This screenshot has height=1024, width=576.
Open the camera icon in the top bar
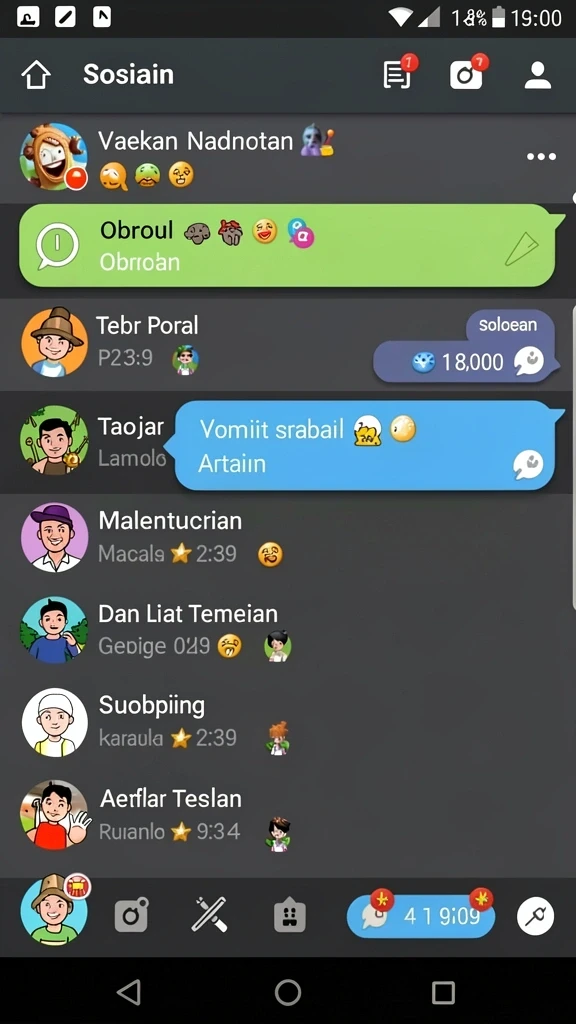tap(468, 72)
